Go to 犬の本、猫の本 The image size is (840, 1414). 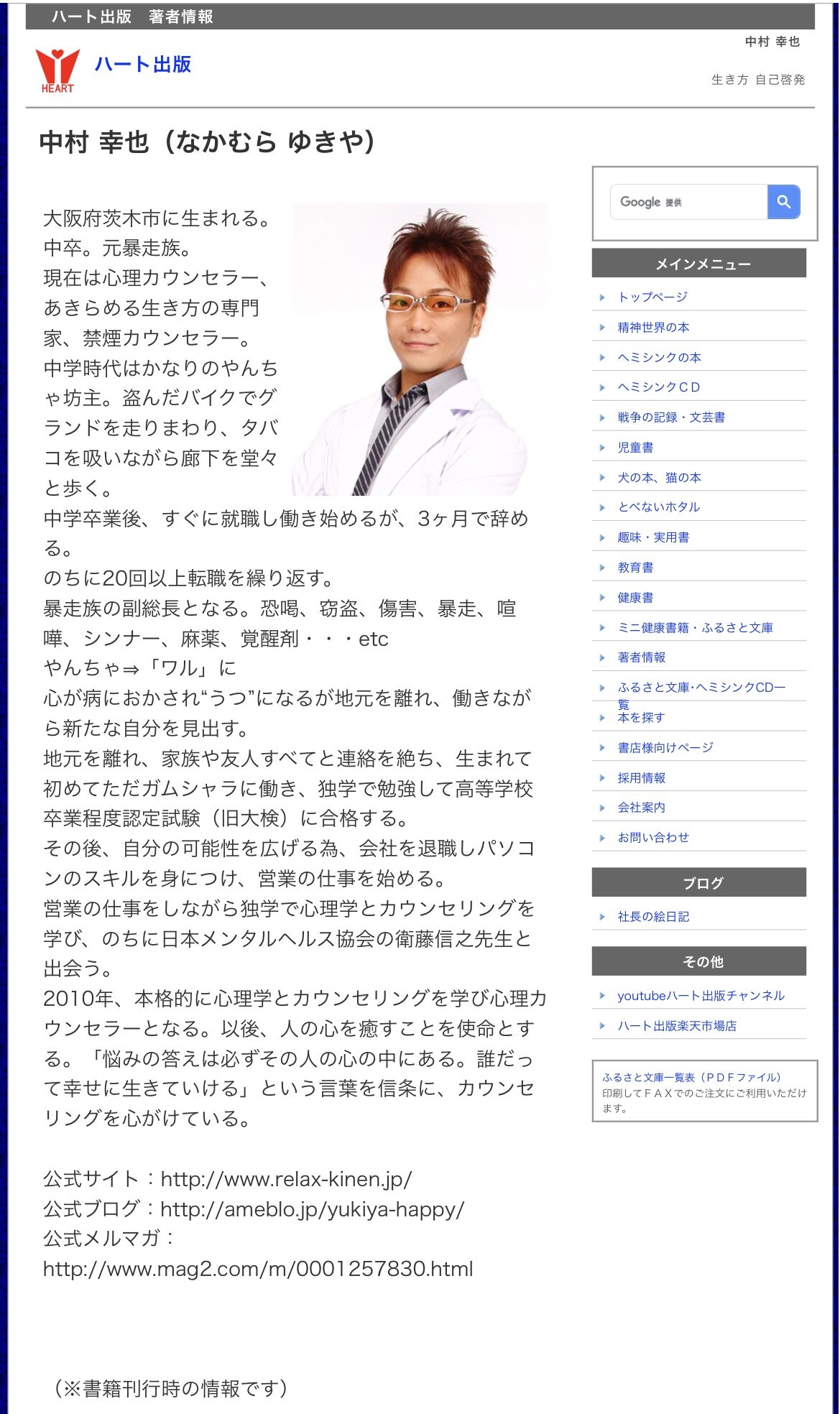(659, 478)
